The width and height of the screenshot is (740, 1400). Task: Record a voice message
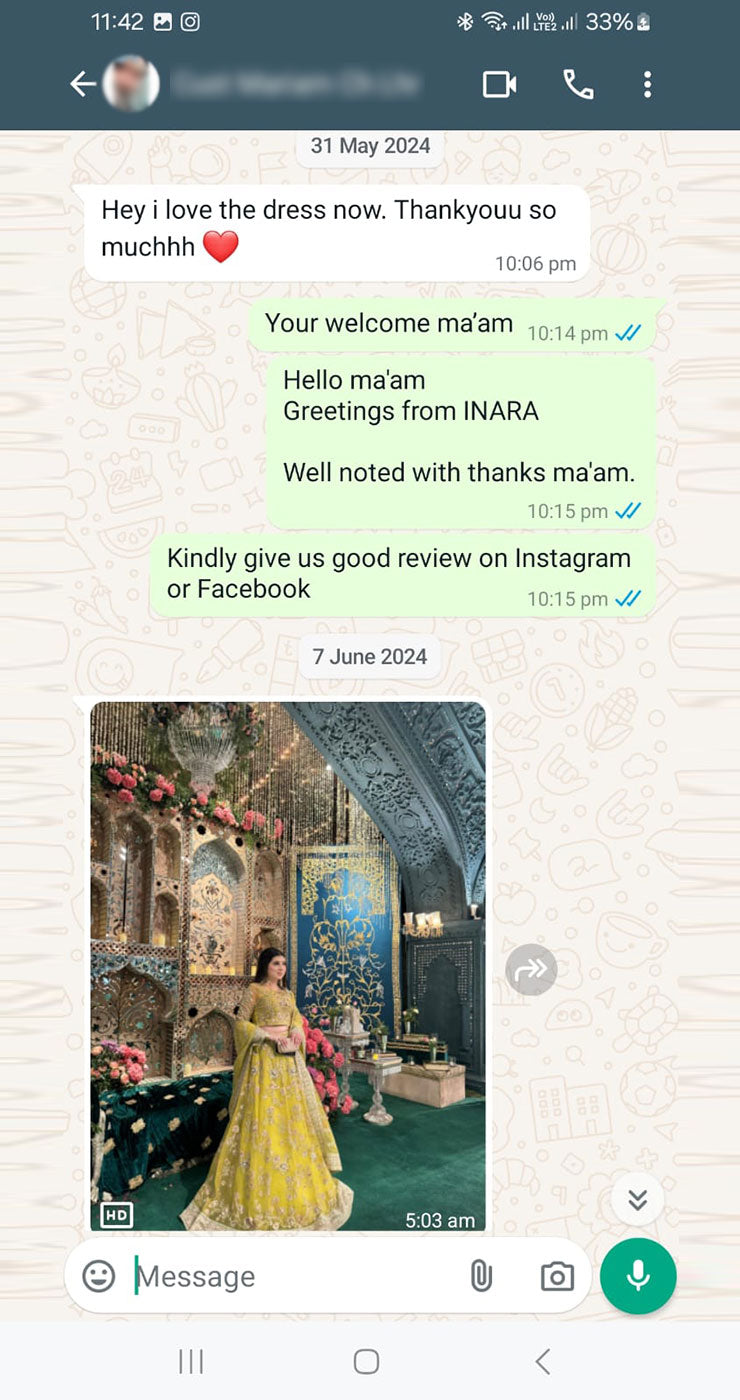coord(638,1276)
